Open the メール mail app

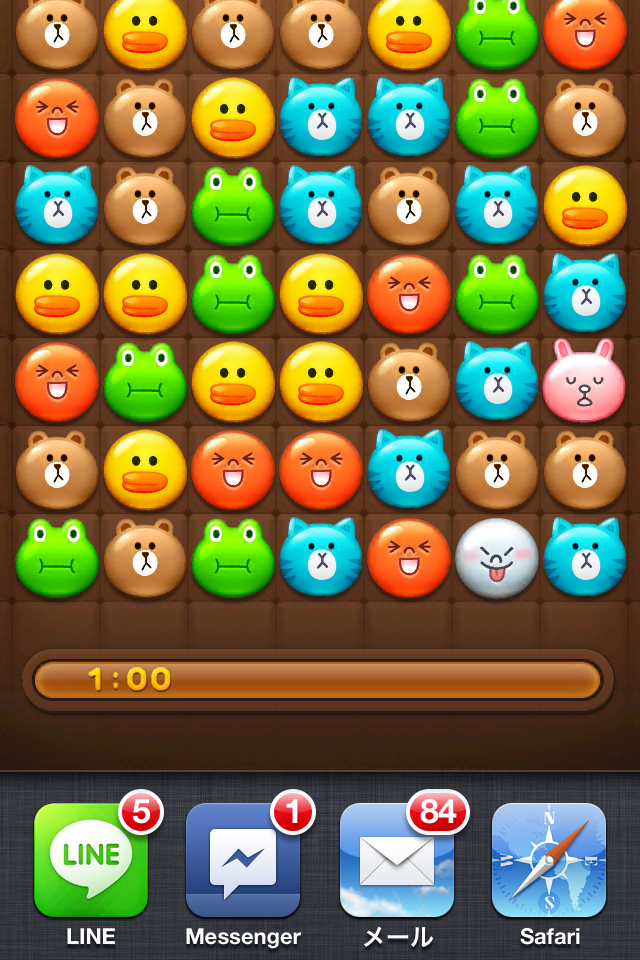point(396,861)
